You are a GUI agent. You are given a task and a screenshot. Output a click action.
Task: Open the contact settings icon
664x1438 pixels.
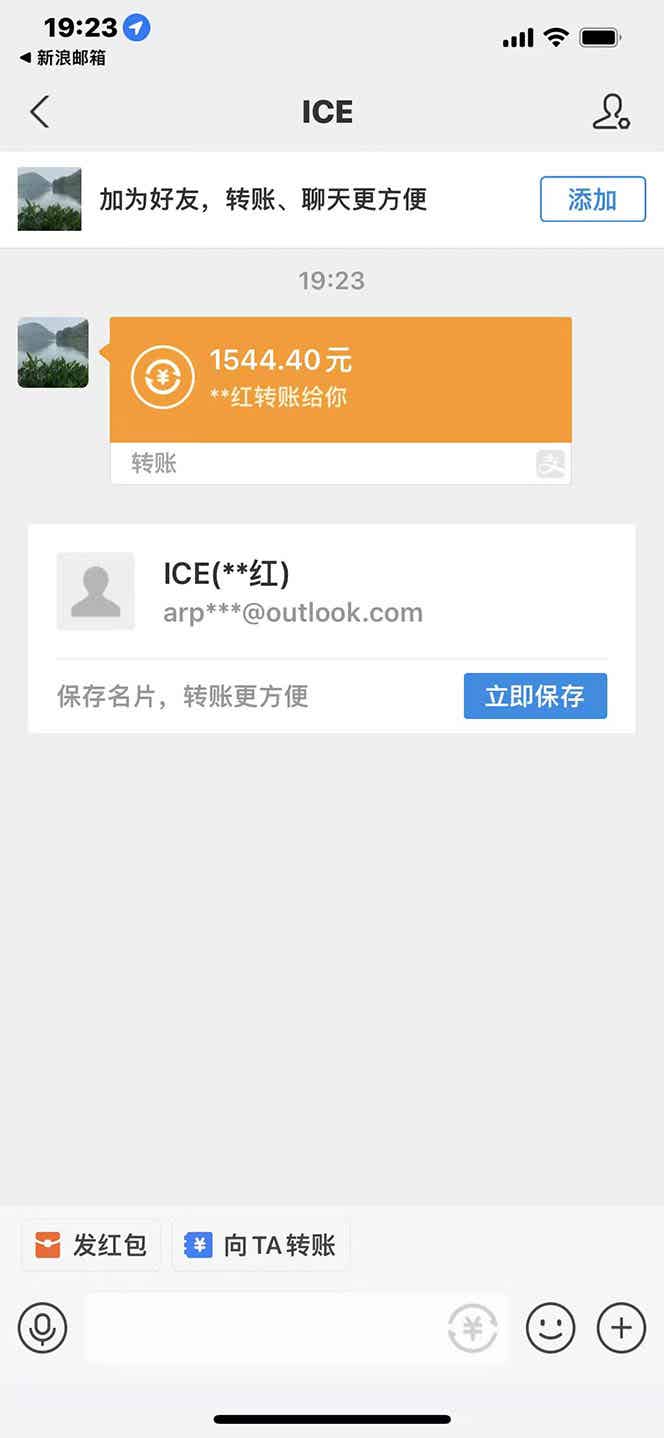[x=610, y=112]
